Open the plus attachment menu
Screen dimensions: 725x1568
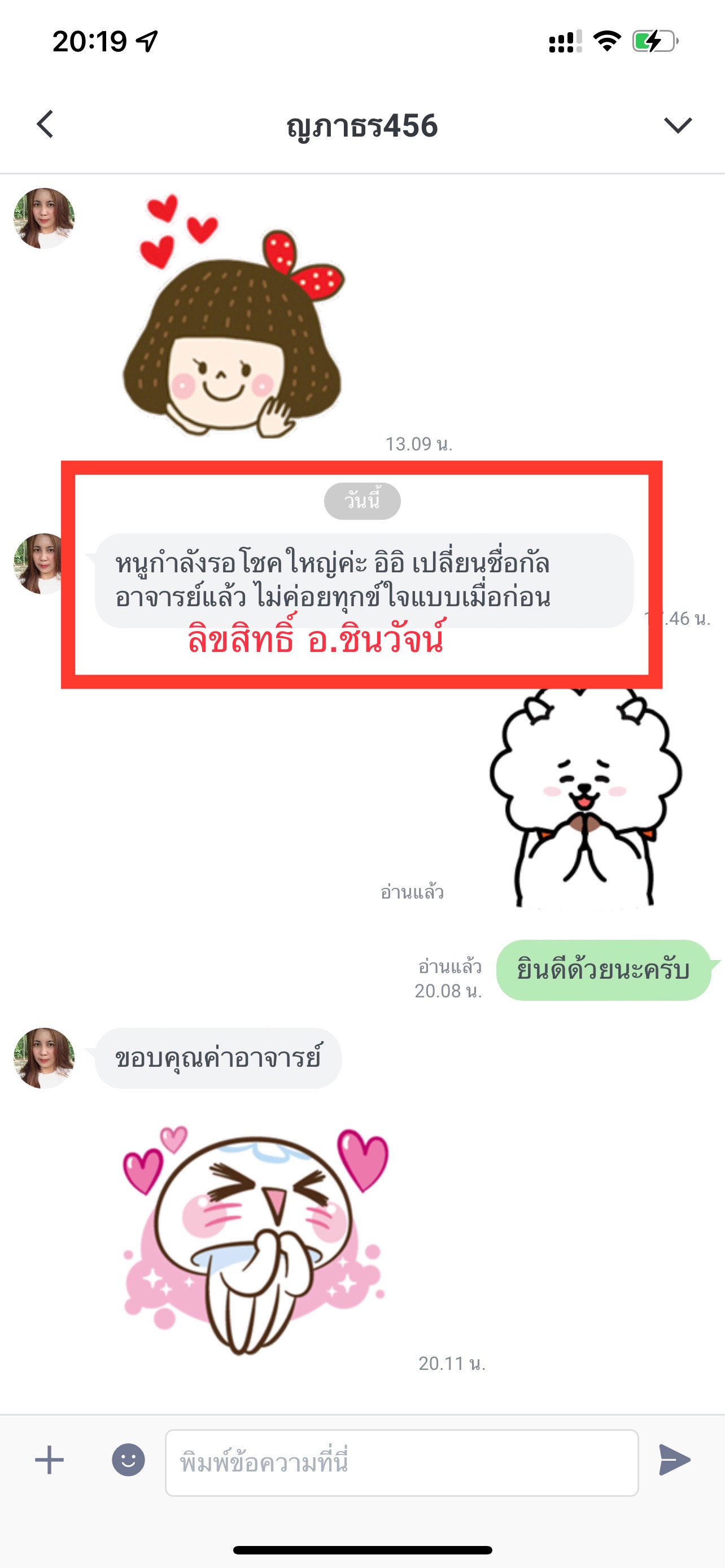pos(49,1460)
